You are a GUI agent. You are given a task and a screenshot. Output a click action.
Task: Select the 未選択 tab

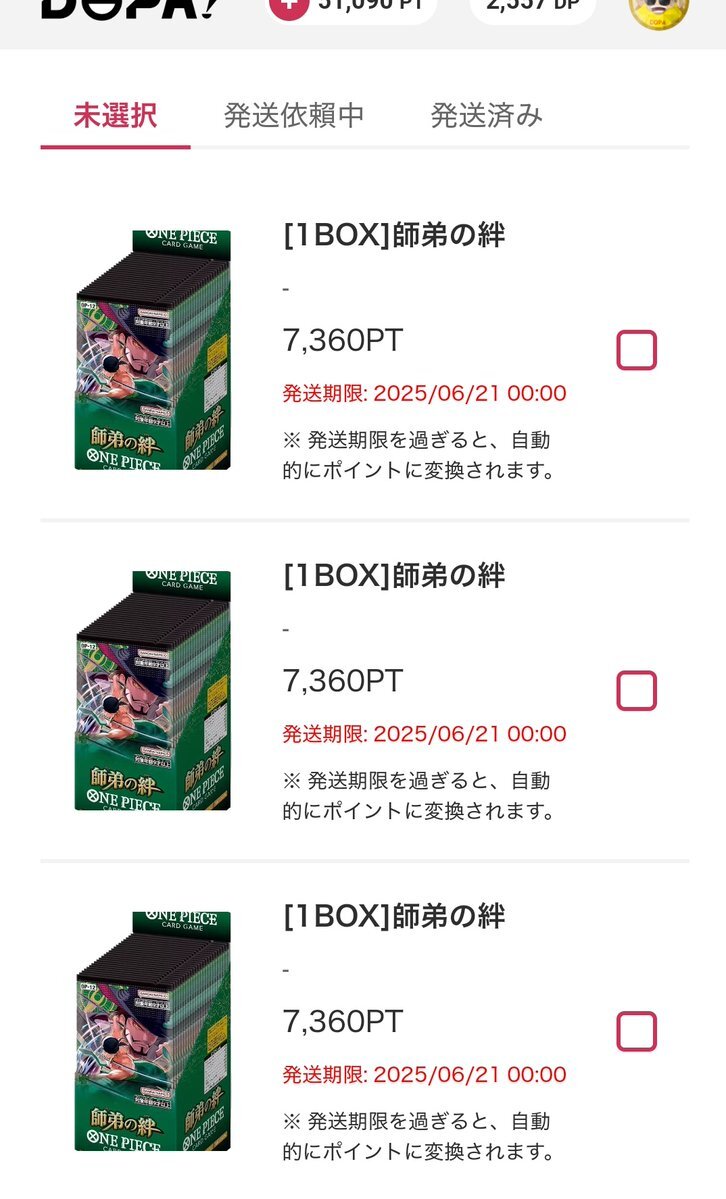click(116, 115)
